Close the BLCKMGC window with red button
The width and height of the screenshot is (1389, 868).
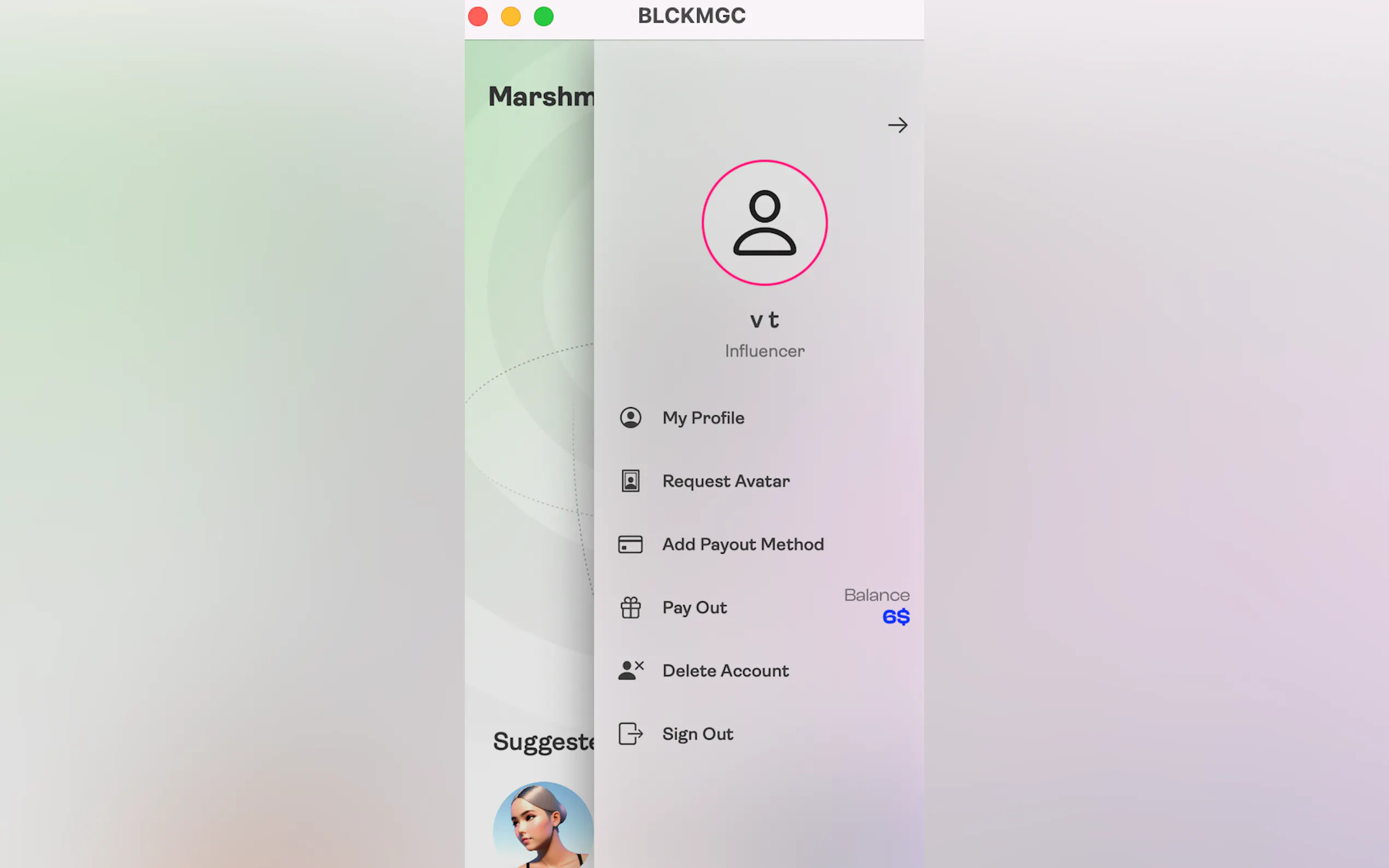click(x=478, y=16)
